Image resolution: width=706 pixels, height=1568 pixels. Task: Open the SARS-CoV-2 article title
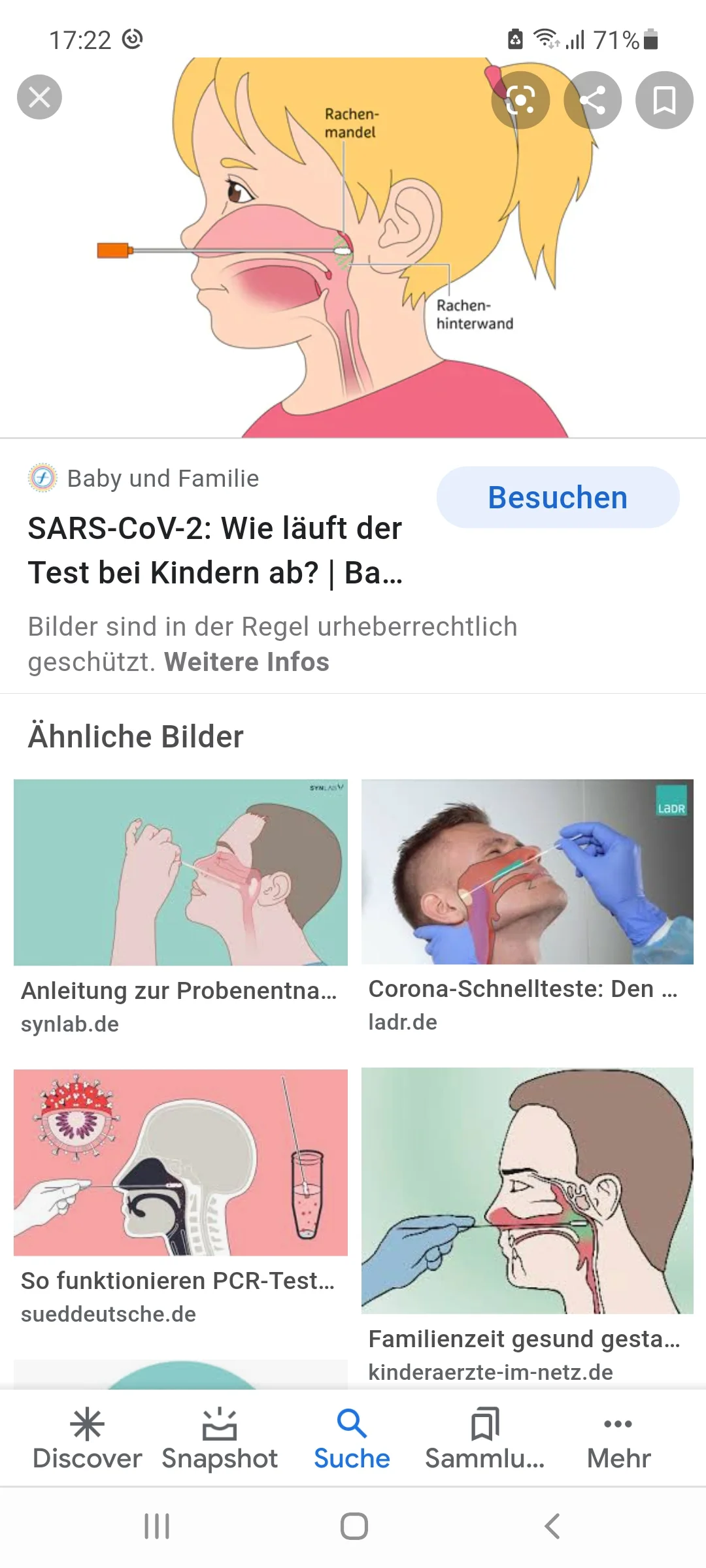[x=216, y=550]
